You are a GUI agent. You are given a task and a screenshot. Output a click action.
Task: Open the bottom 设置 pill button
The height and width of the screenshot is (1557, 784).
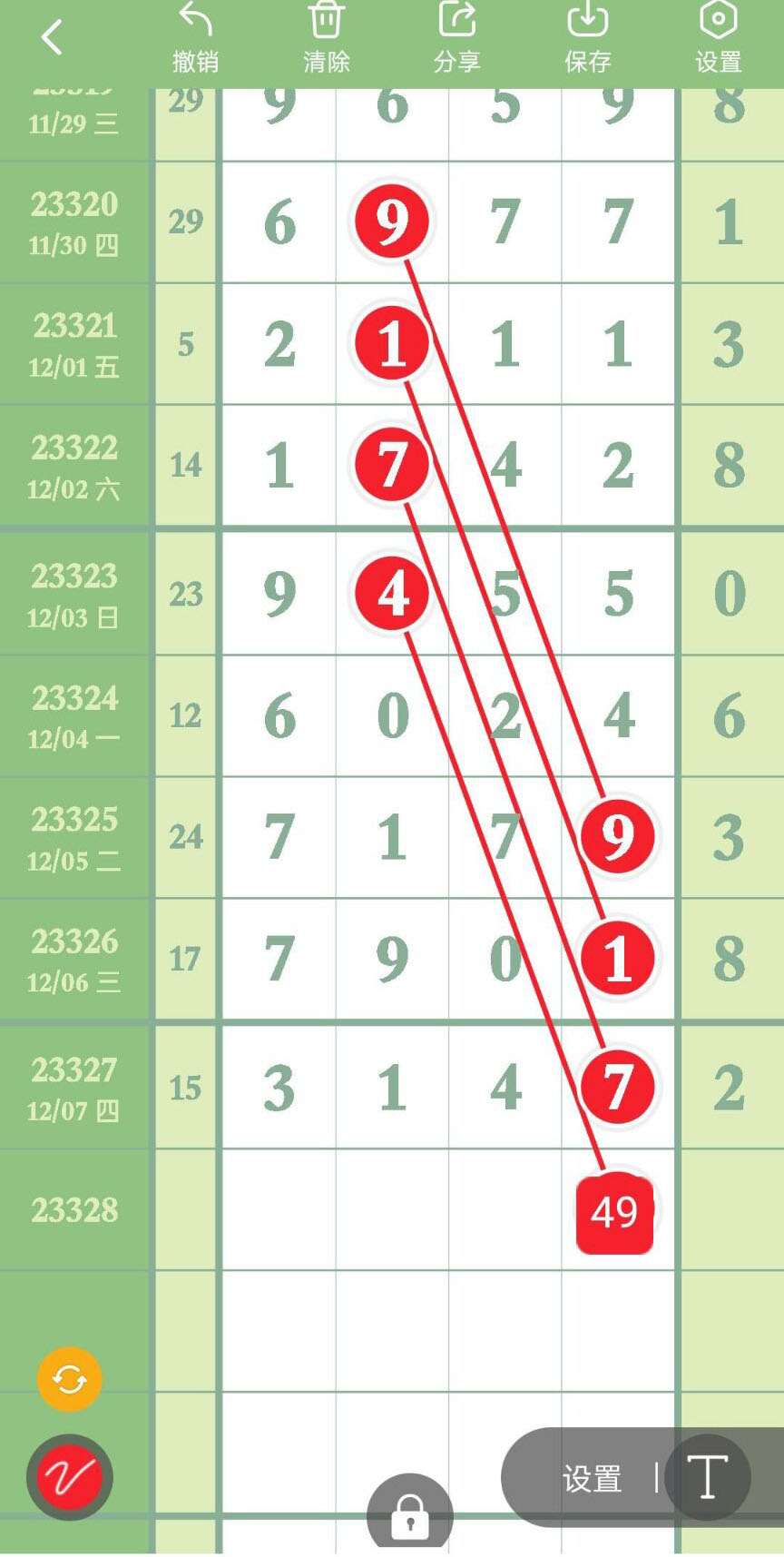[592, 1479]
